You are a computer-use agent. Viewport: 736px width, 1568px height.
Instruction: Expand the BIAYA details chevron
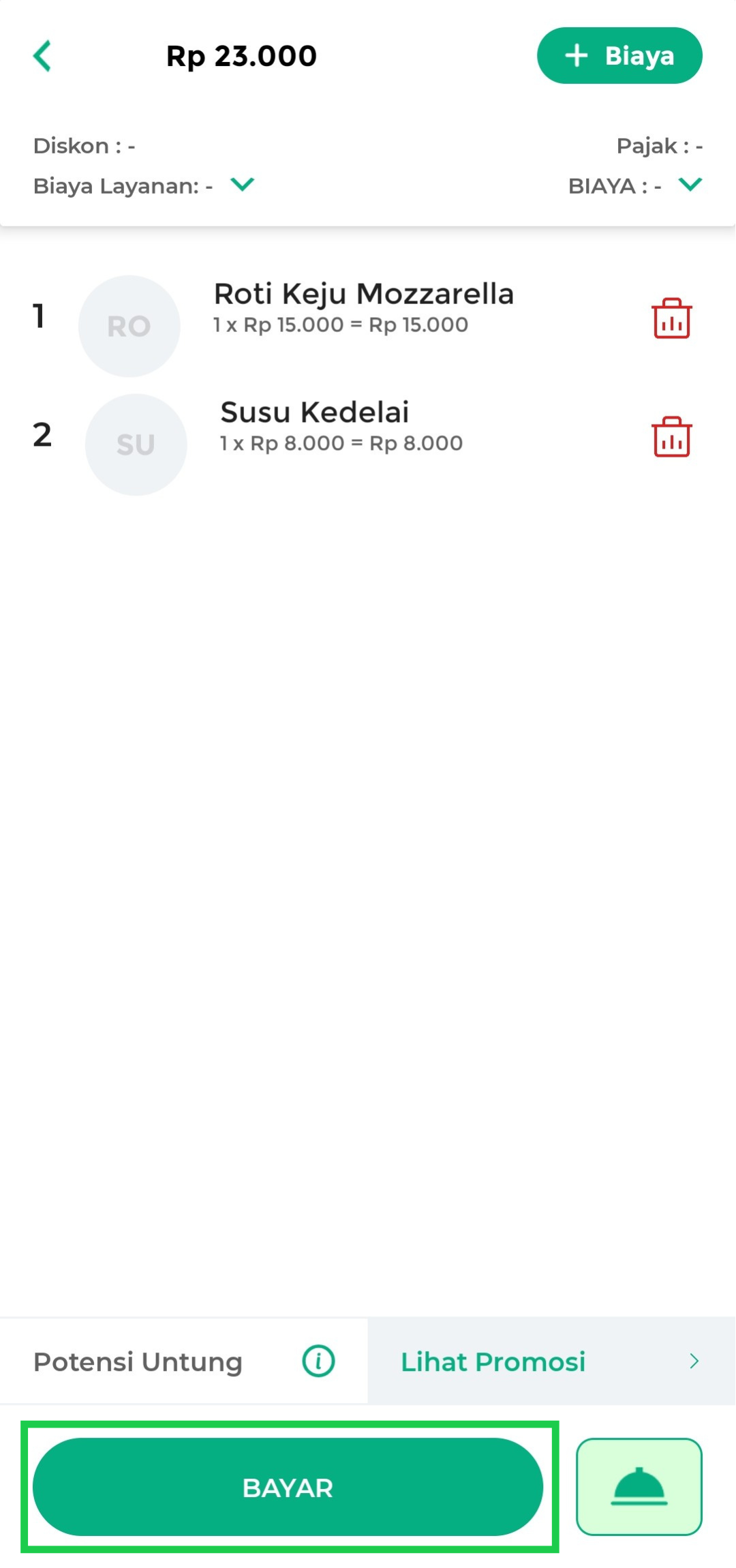click(x=690, y=184)
